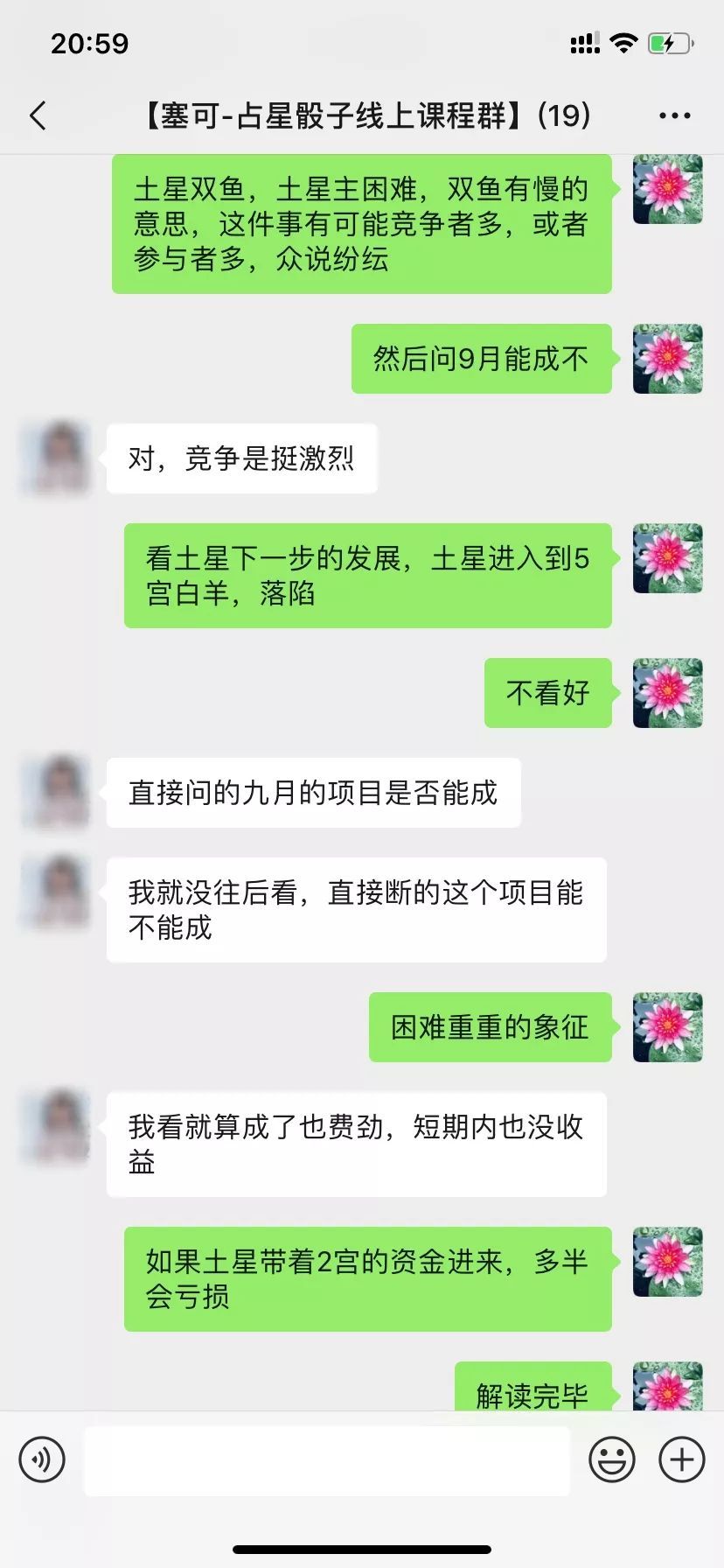Tap the avatar beside 我看就算成了也费劲

[x=56, y=1127]
